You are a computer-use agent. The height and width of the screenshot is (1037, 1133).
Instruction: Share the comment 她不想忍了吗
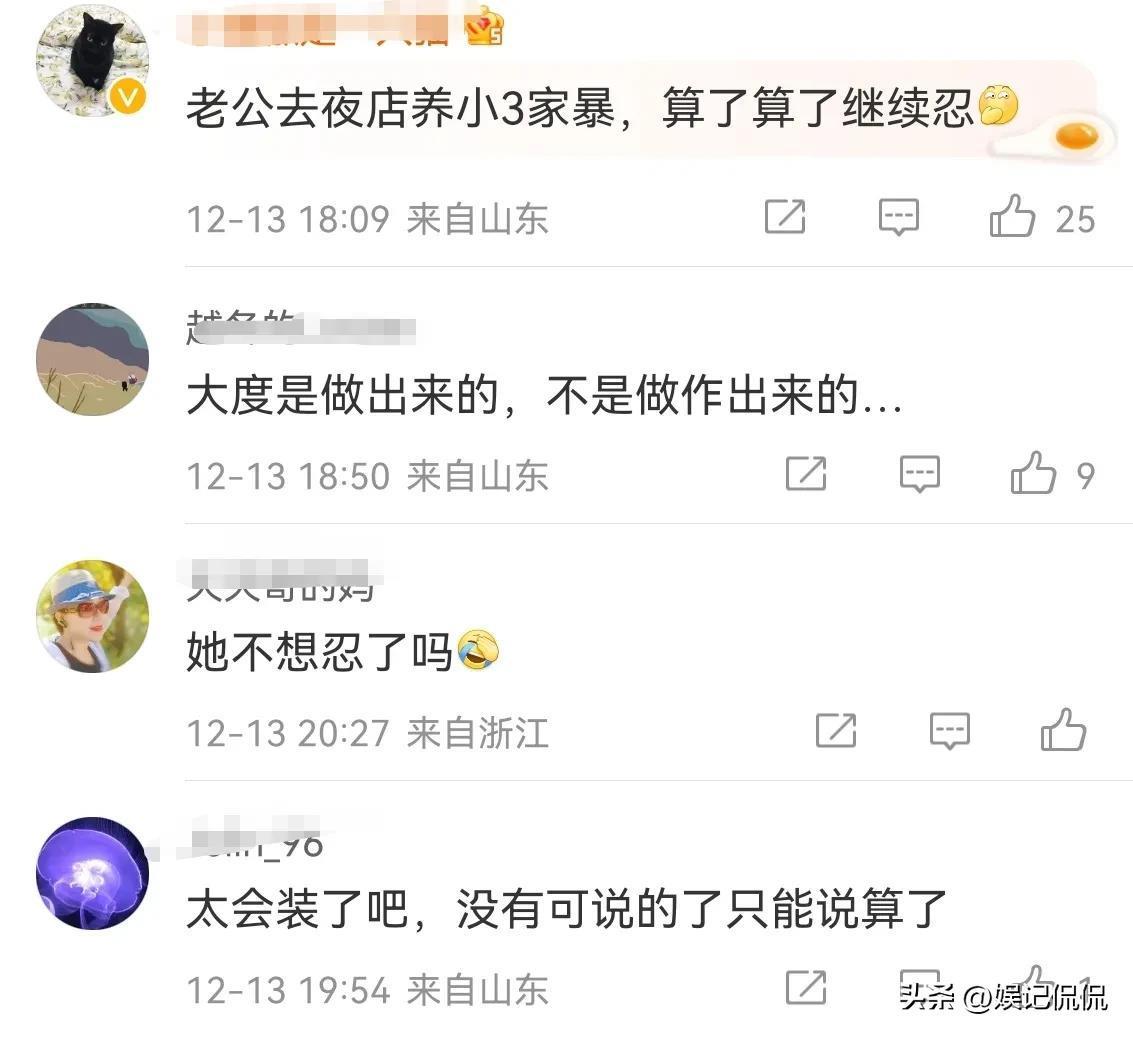pos(836,731)
